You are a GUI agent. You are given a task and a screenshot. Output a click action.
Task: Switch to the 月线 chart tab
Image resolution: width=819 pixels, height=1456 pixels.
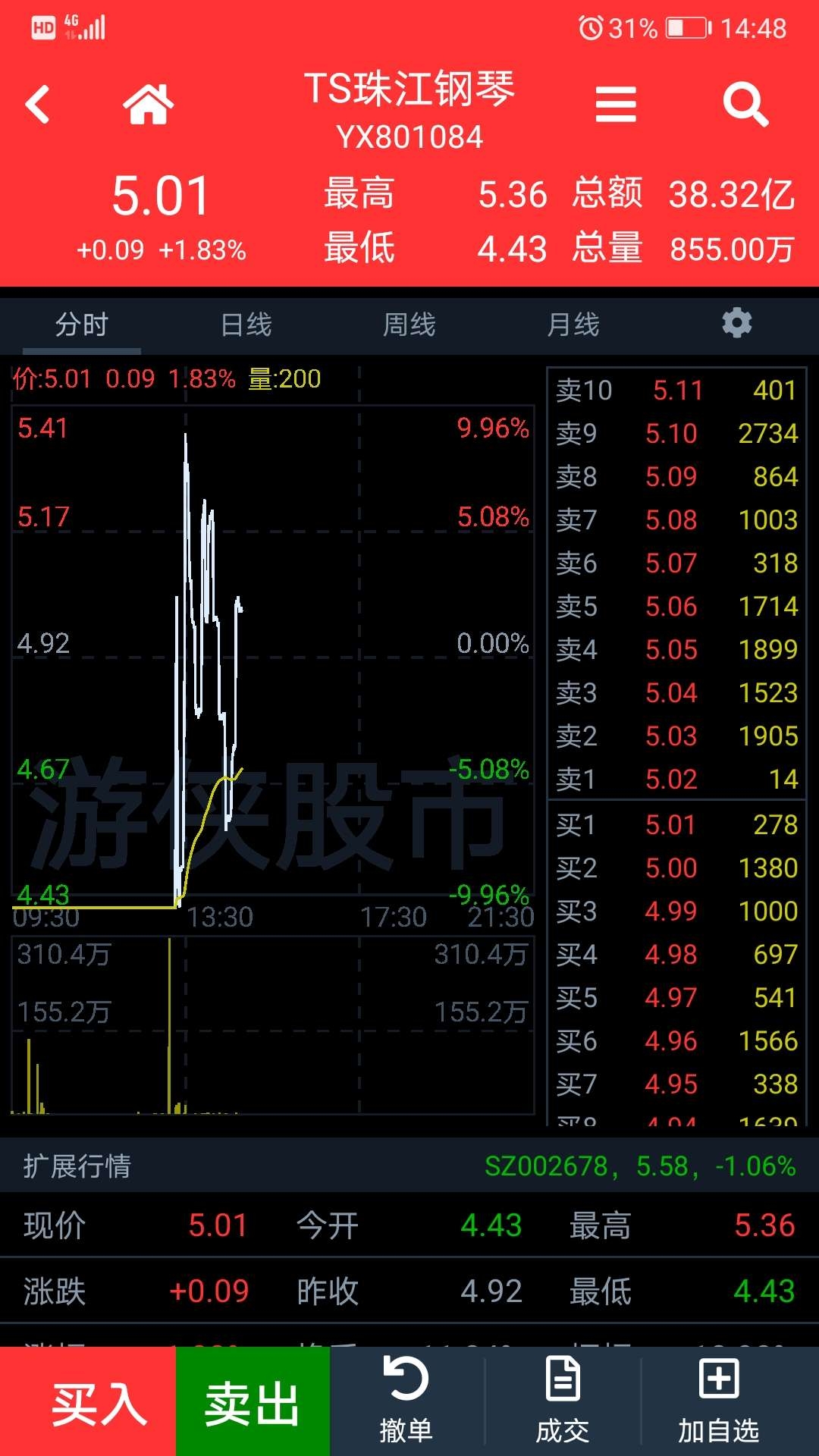pos(573,325)
